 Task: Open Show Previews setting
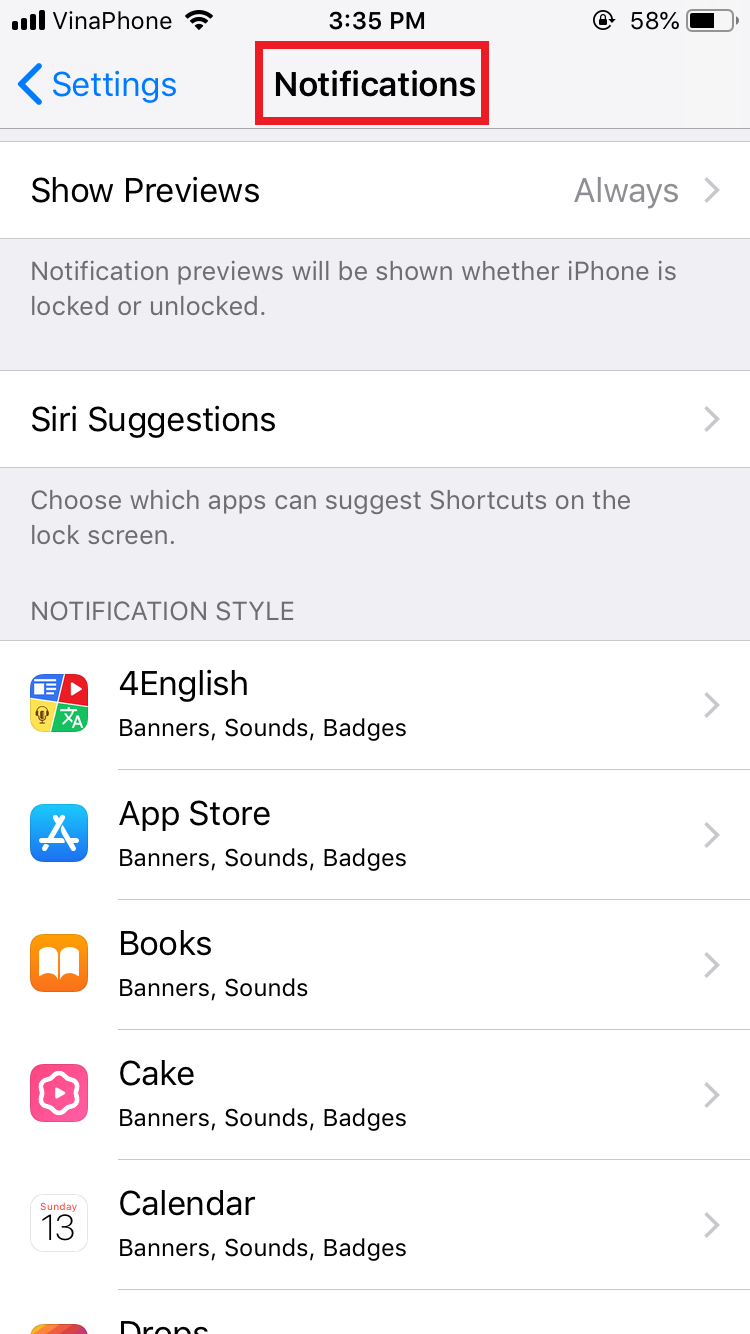[x=375, y=190]
